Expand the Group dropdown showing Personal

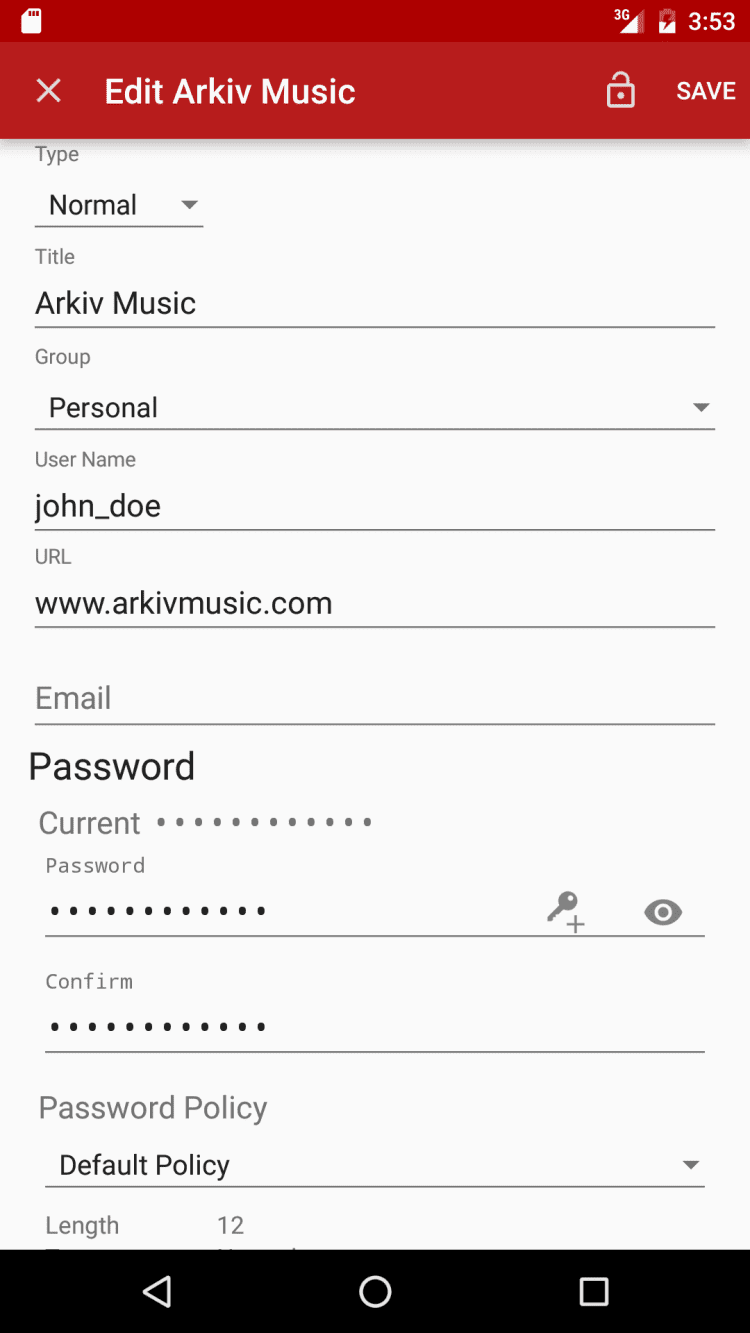374,408
